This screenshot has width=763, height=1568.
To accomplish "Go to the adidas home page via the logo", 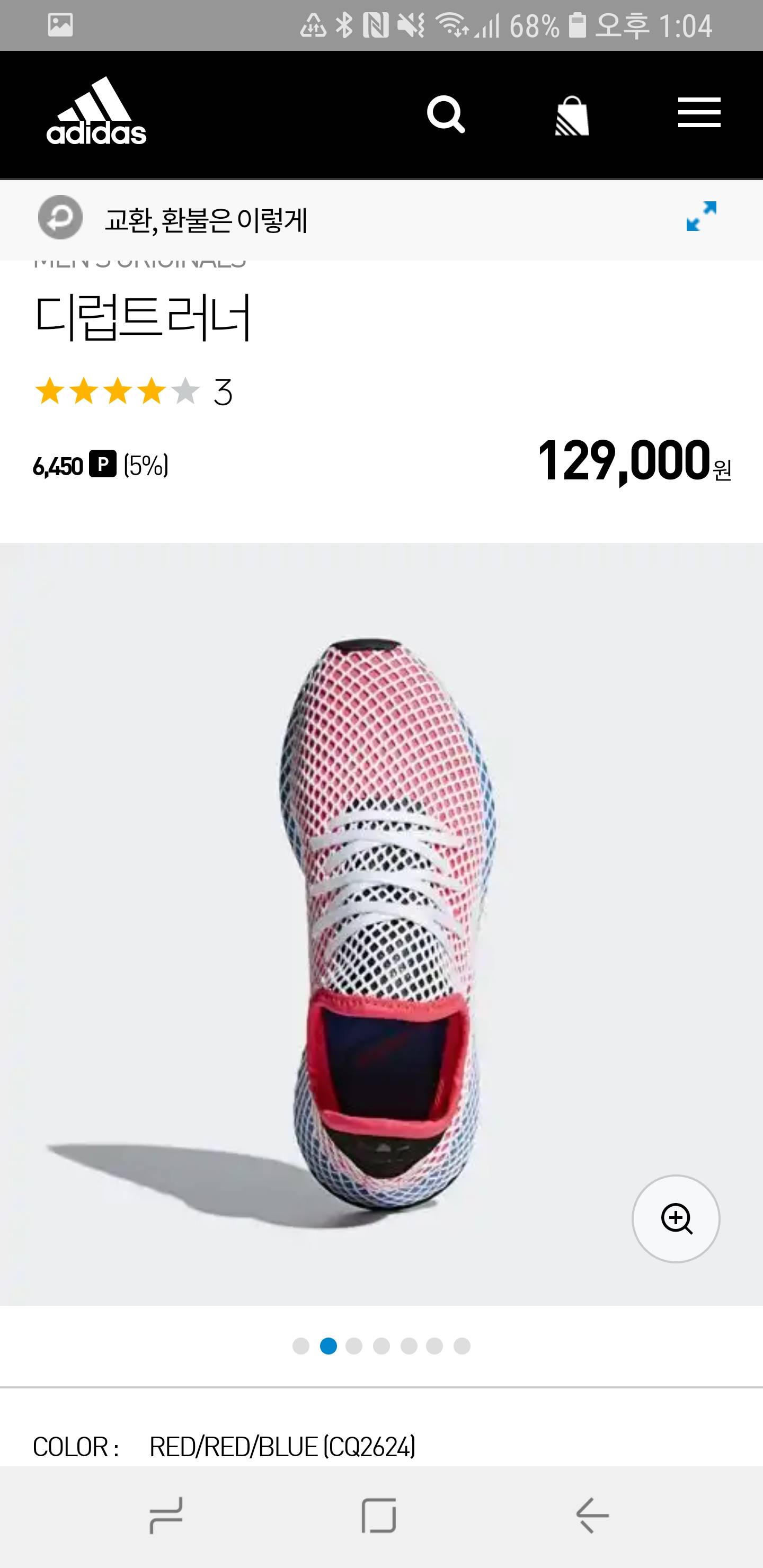I will (96, 112).
